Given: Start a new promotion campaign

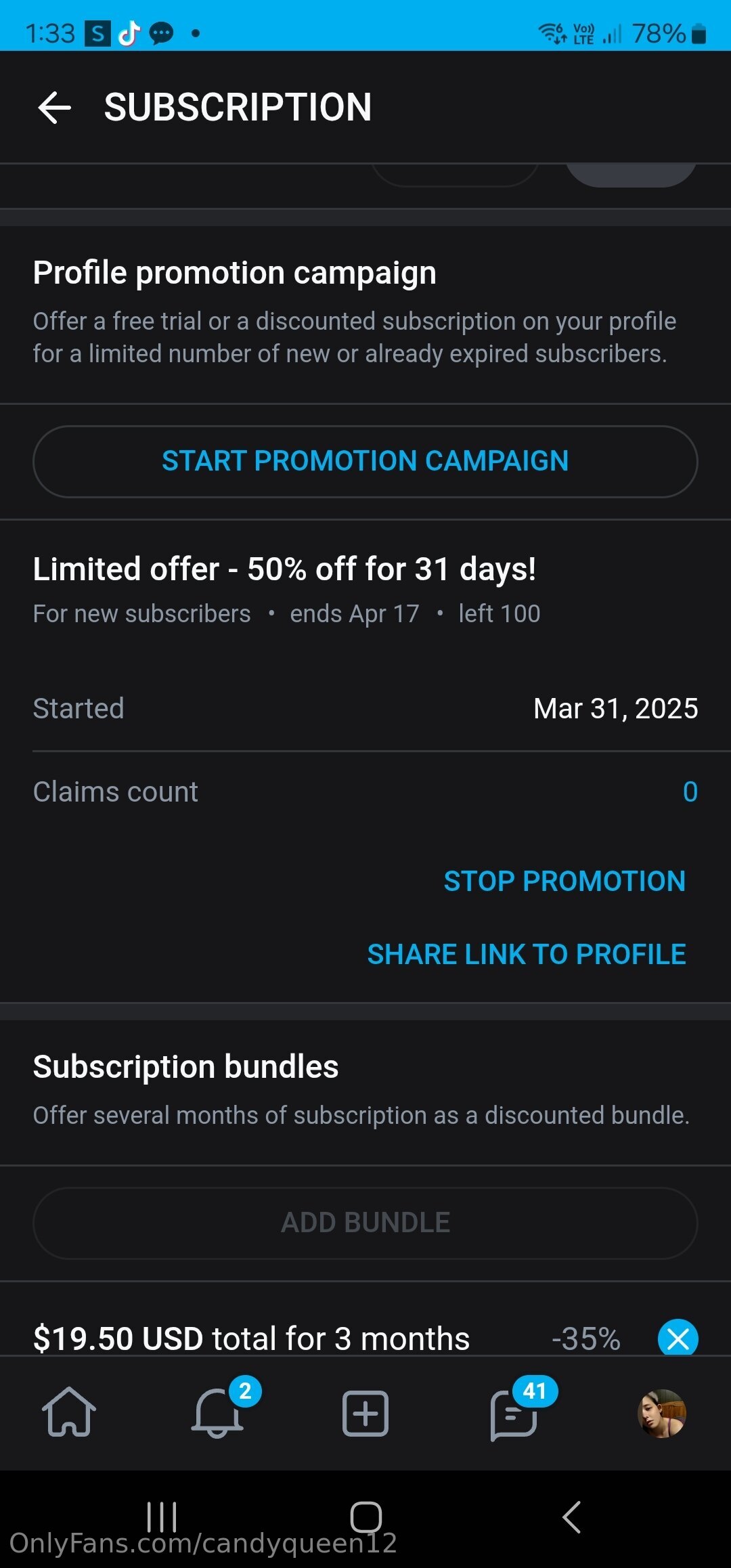Looking at the screenshot, I should click(x=365, y=461).
